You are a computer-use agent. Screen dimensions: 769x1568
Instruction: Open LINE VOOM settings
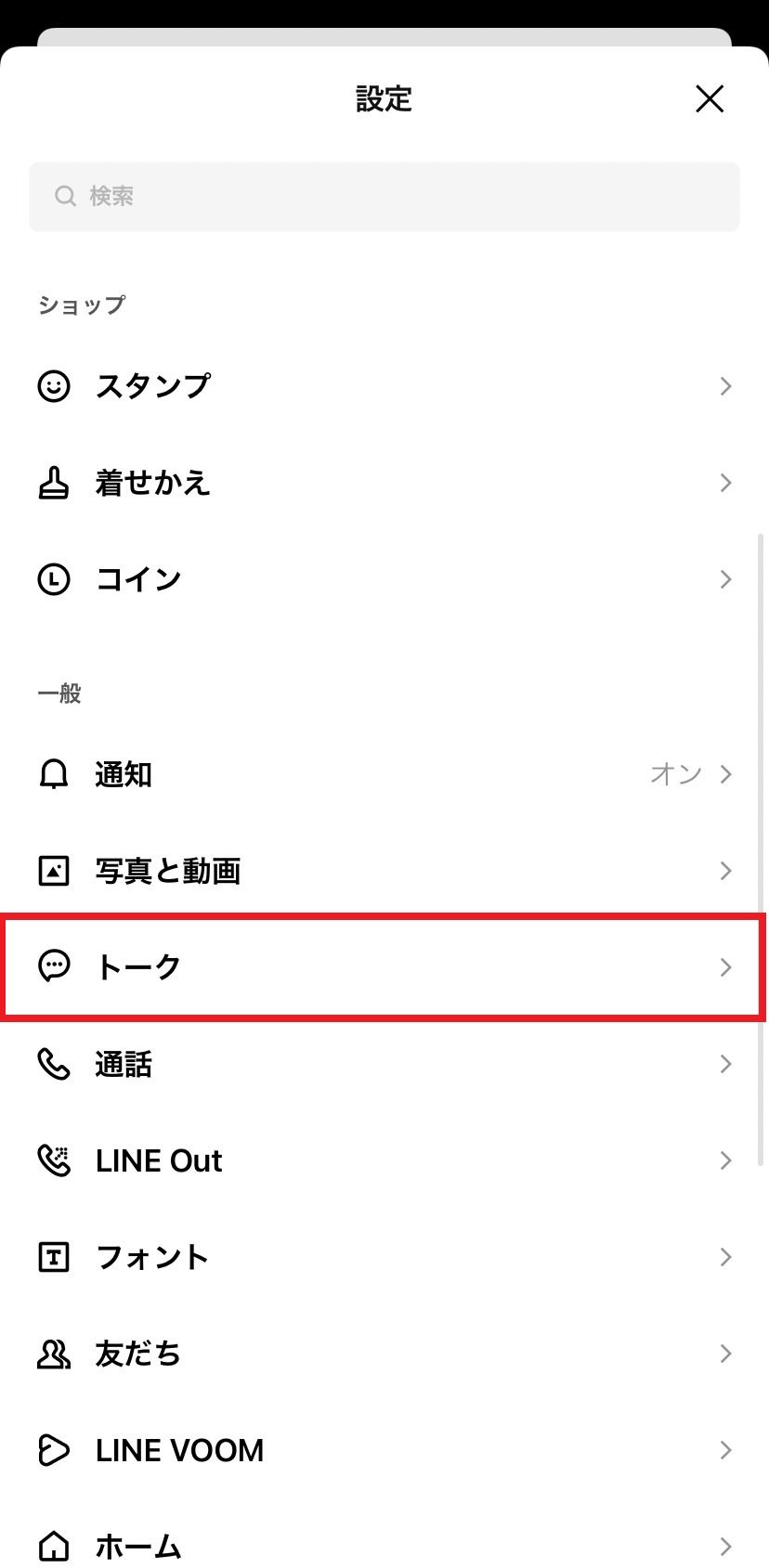click(384, 1450)
